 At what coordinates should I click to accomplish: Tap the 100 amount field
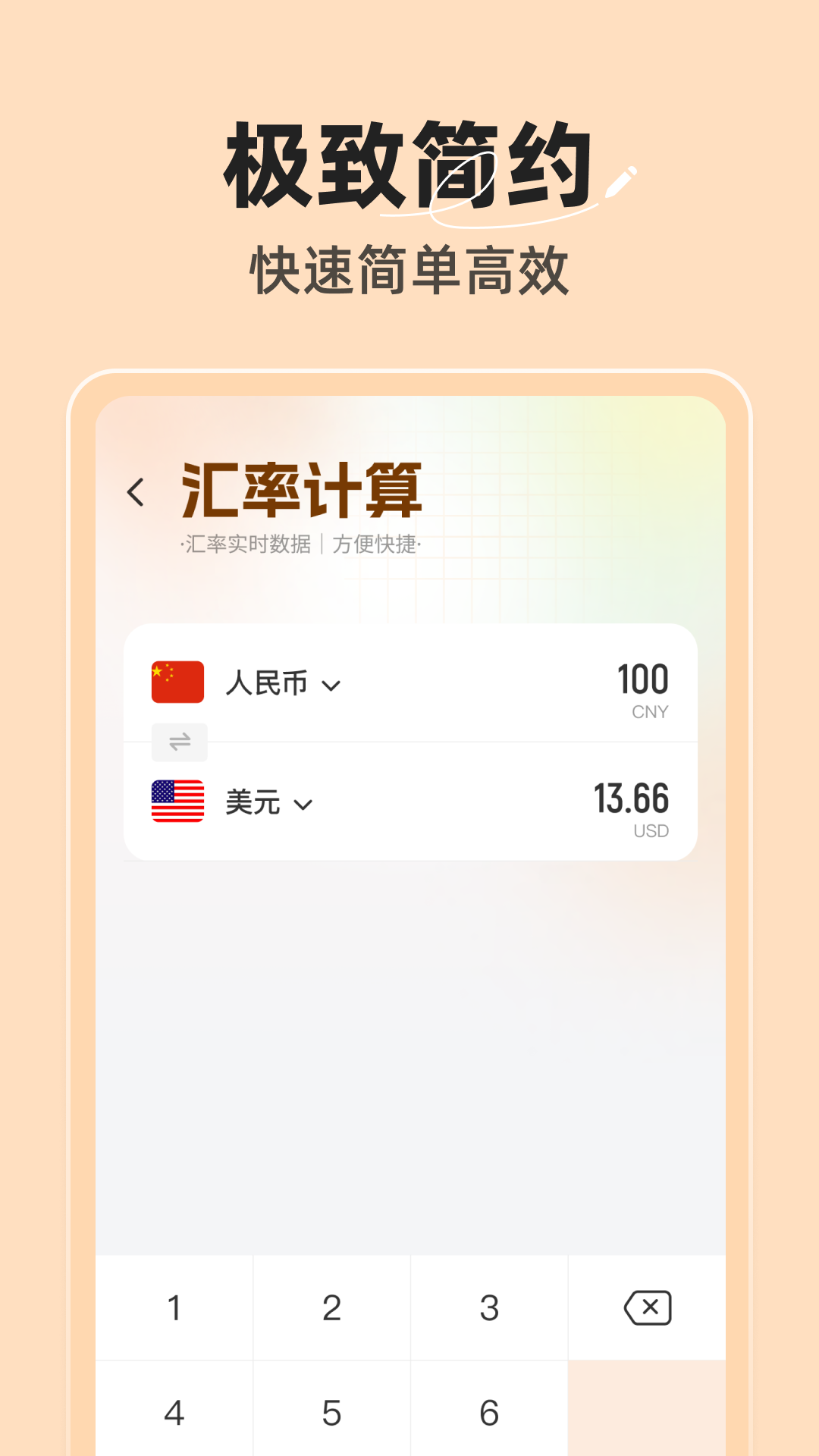point(642,681)
